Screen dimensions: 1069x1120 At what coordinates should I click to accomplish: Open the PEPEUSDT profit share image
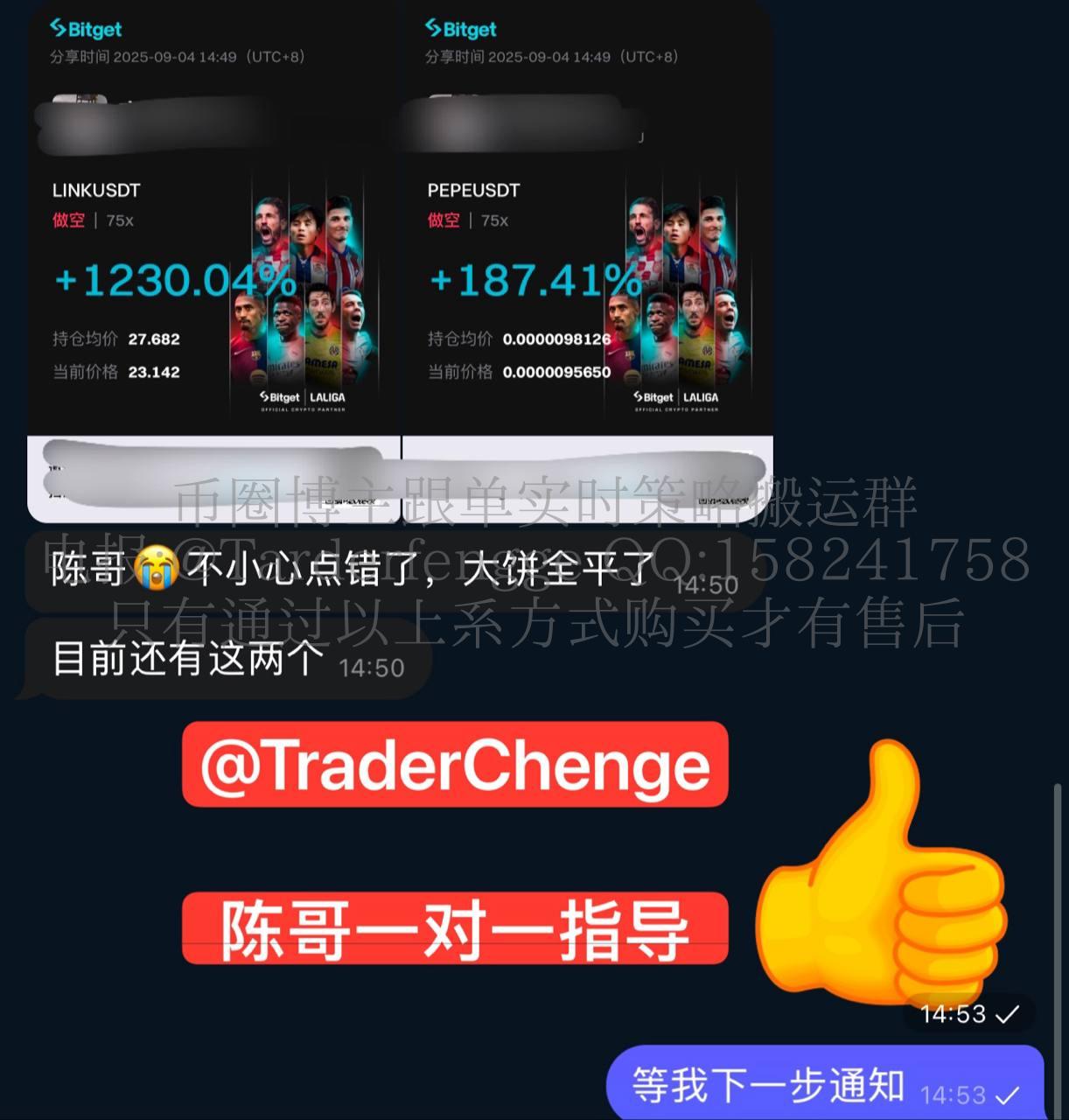point(587,262)
